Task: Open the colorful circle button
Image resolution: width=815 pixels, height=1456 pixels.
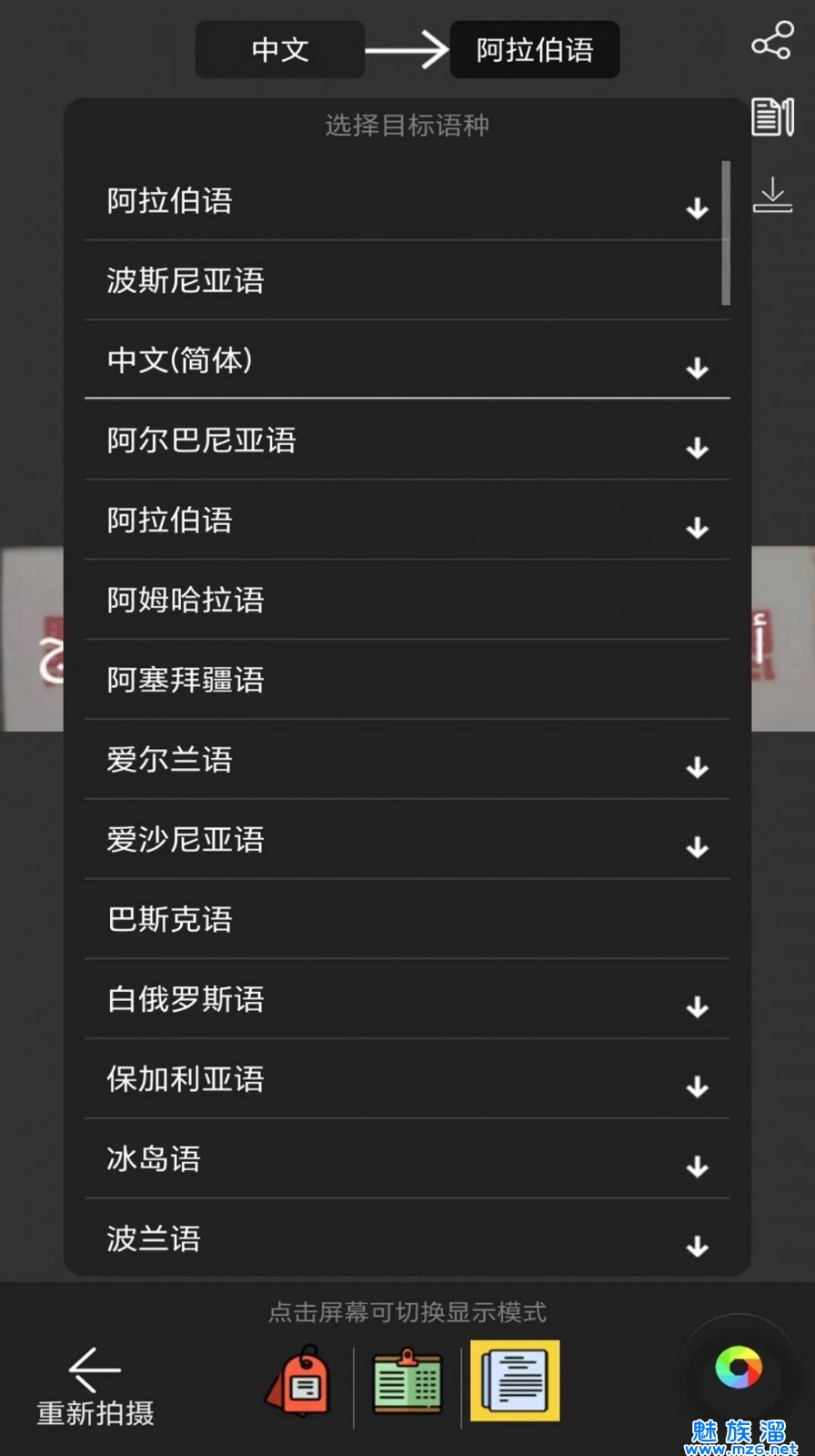Action: click(739, 1368)
